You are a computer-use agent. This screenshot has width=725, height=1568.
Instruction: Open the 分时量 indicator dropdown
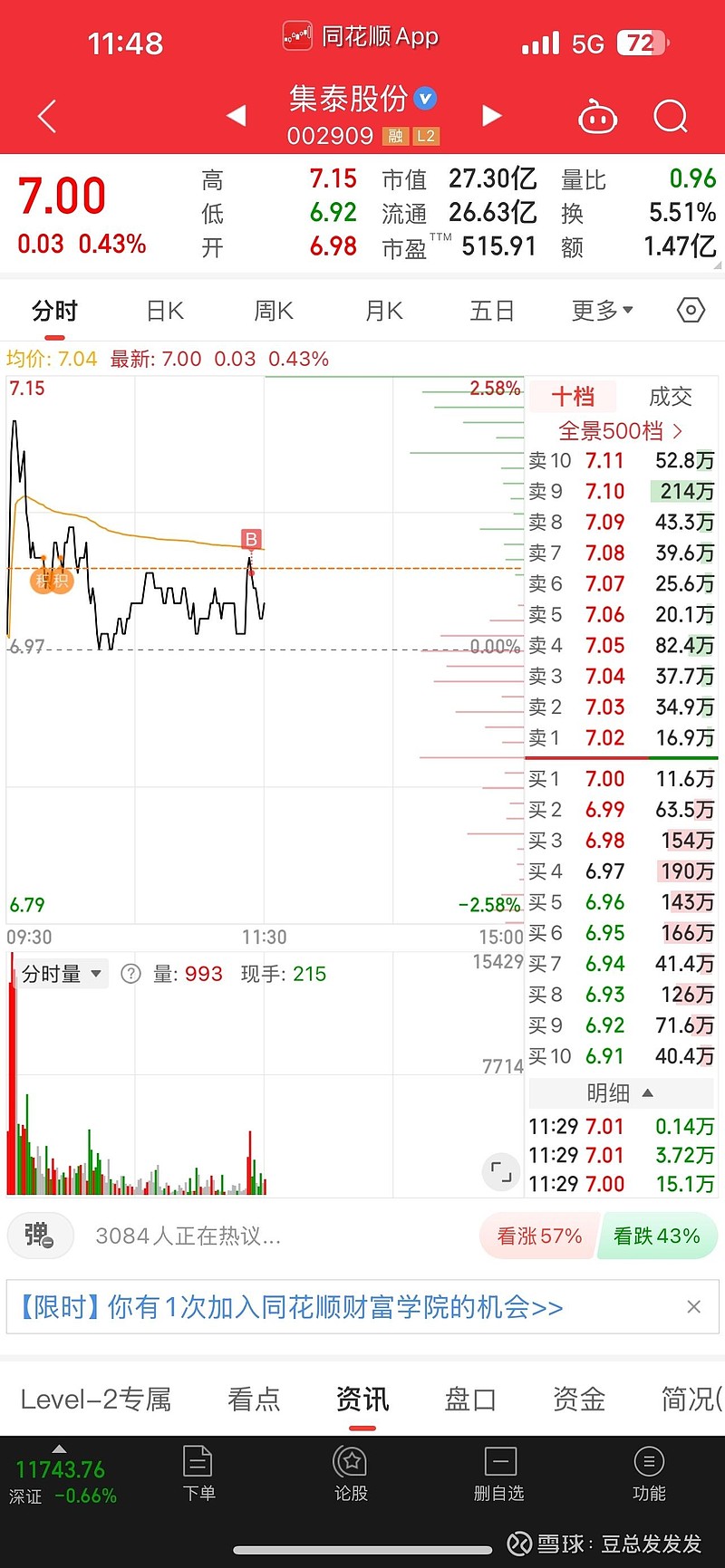[61, 974]
